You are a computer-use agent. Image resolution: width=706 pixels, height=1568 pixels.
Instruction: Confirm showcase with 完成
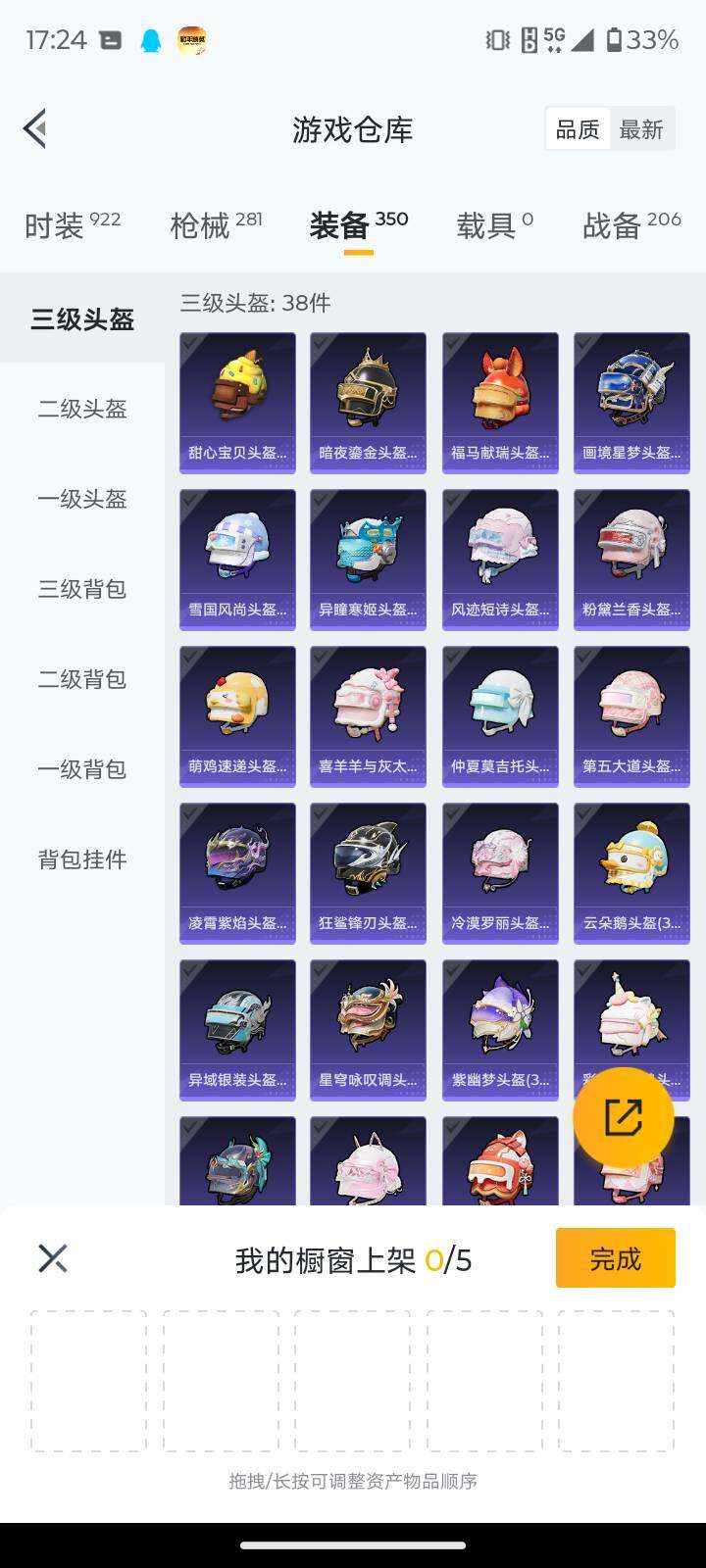pos(615,1258)
